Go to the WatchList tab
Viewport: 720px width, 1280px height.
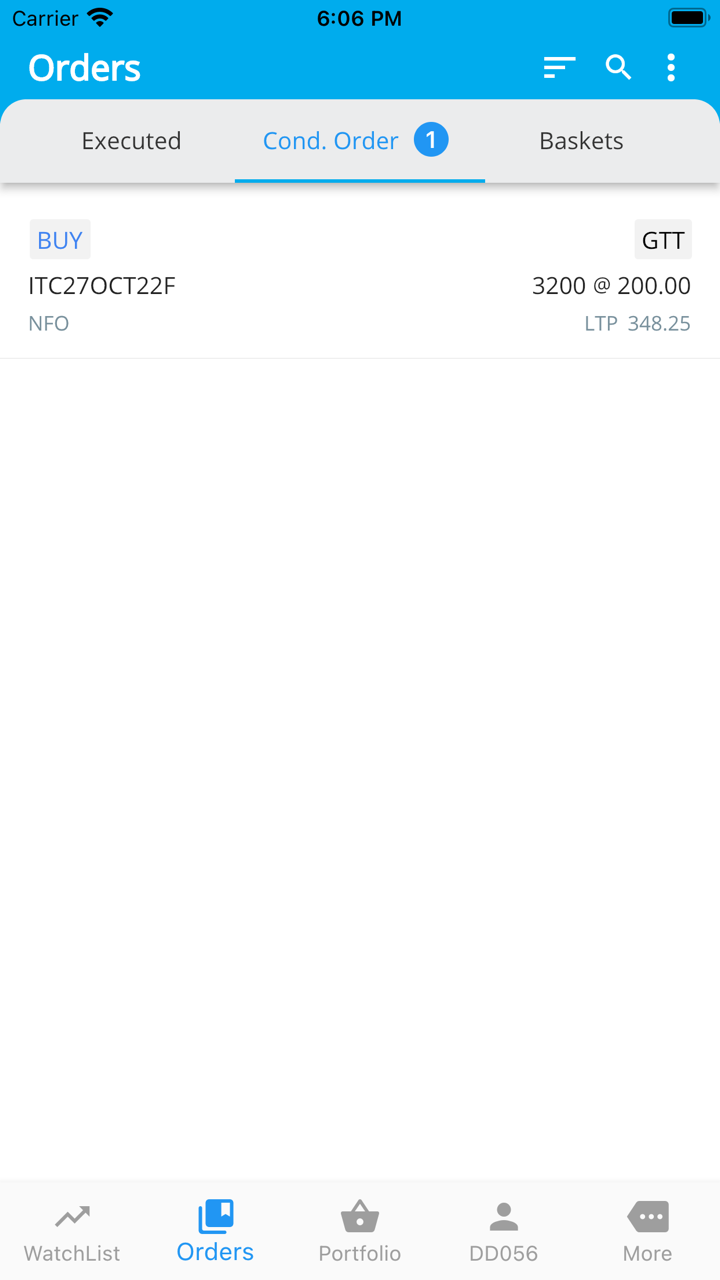coord(72,1232)
